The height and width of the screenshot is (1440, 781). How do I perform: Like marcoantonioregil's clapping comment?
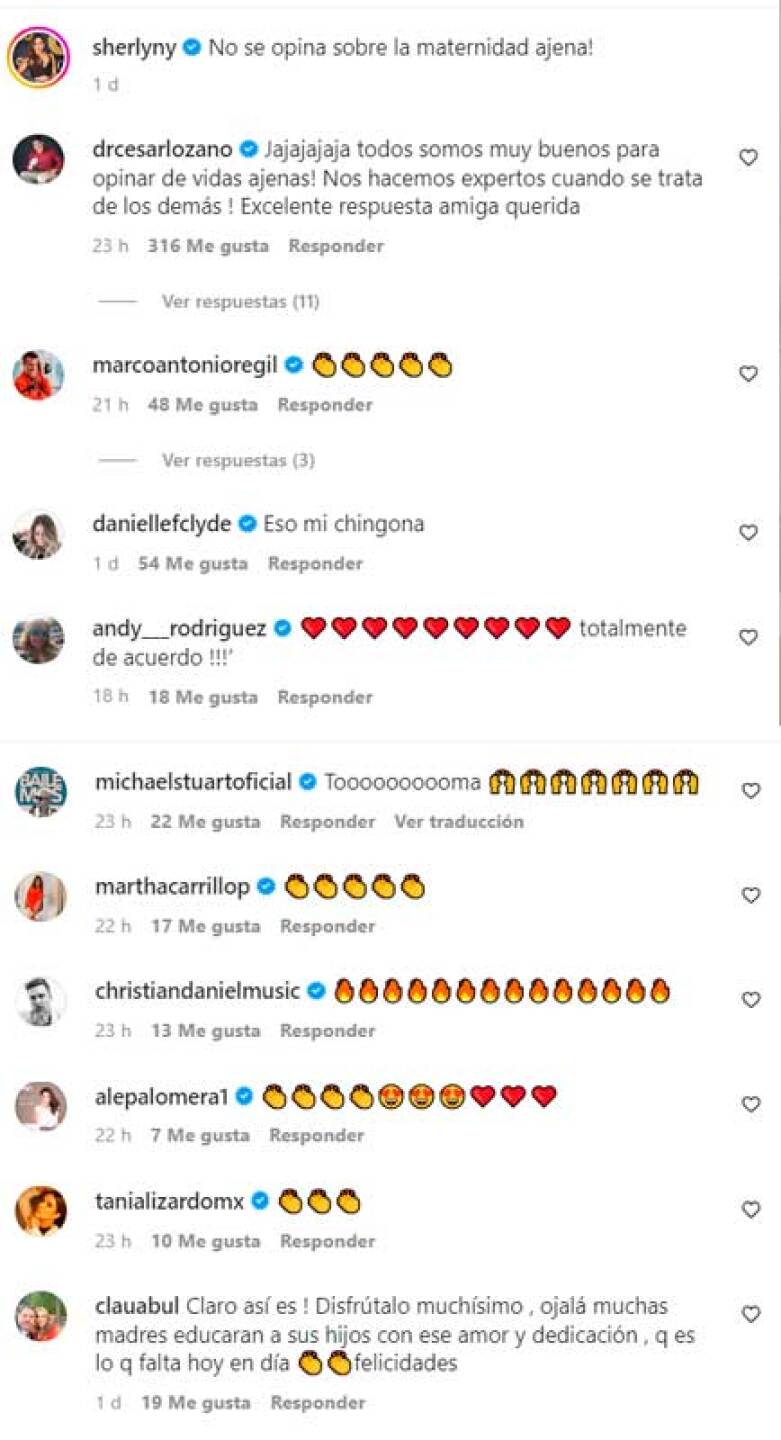coord(748,373)
